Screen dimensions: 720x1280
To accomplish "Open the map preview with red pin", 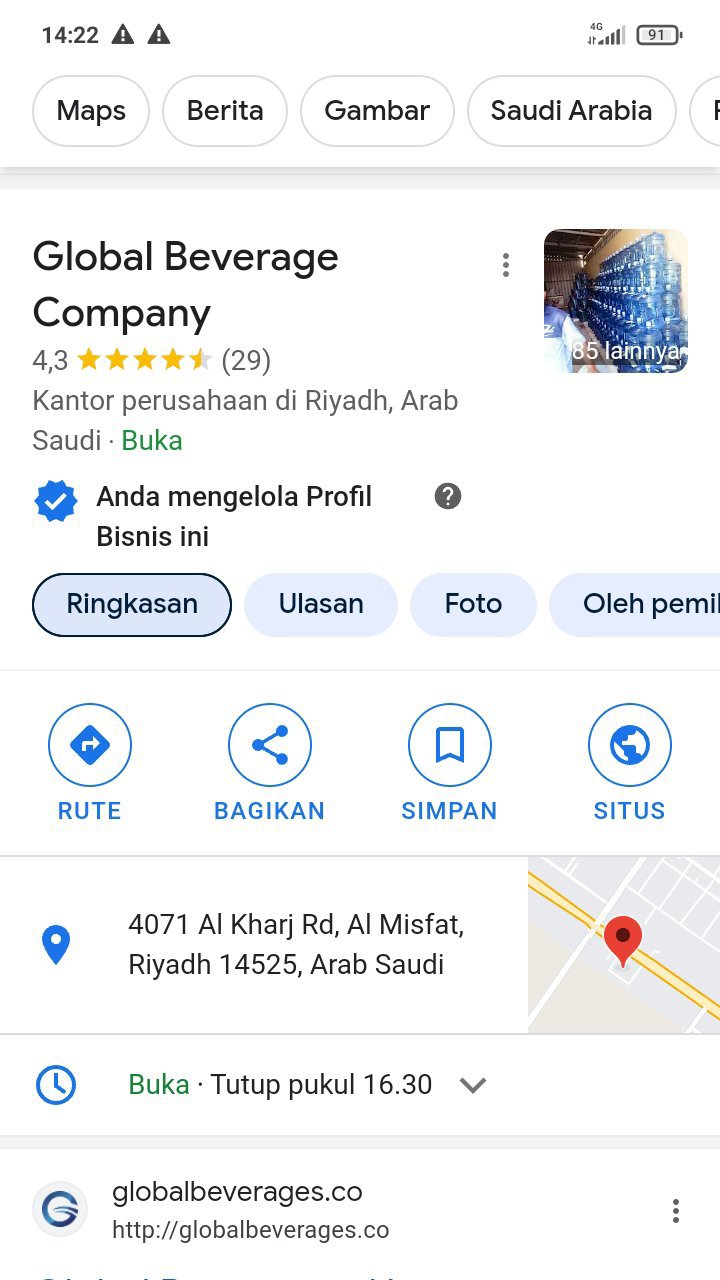I will click(x=623, y=944).
